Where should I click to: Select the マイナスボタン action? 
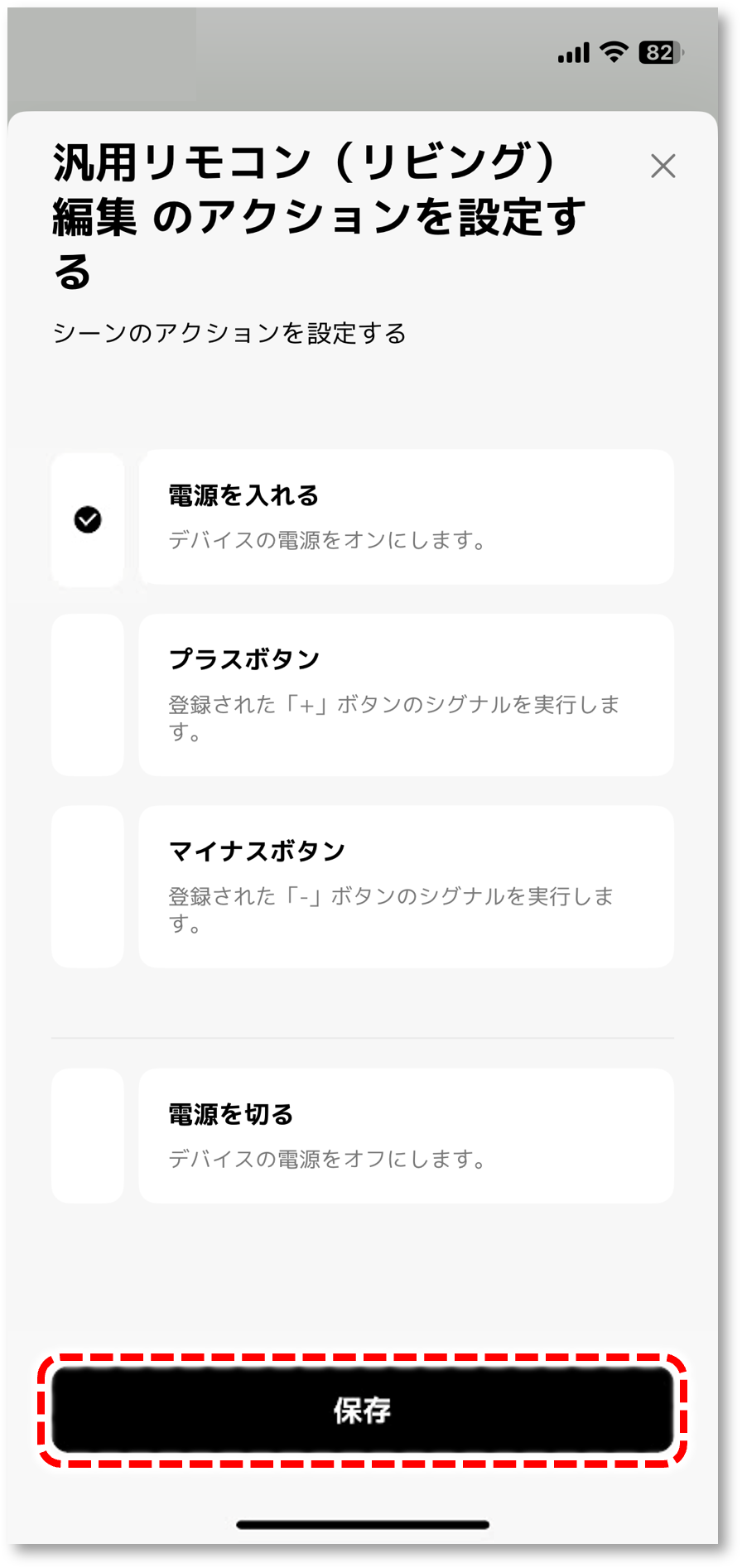click(406, 886)
